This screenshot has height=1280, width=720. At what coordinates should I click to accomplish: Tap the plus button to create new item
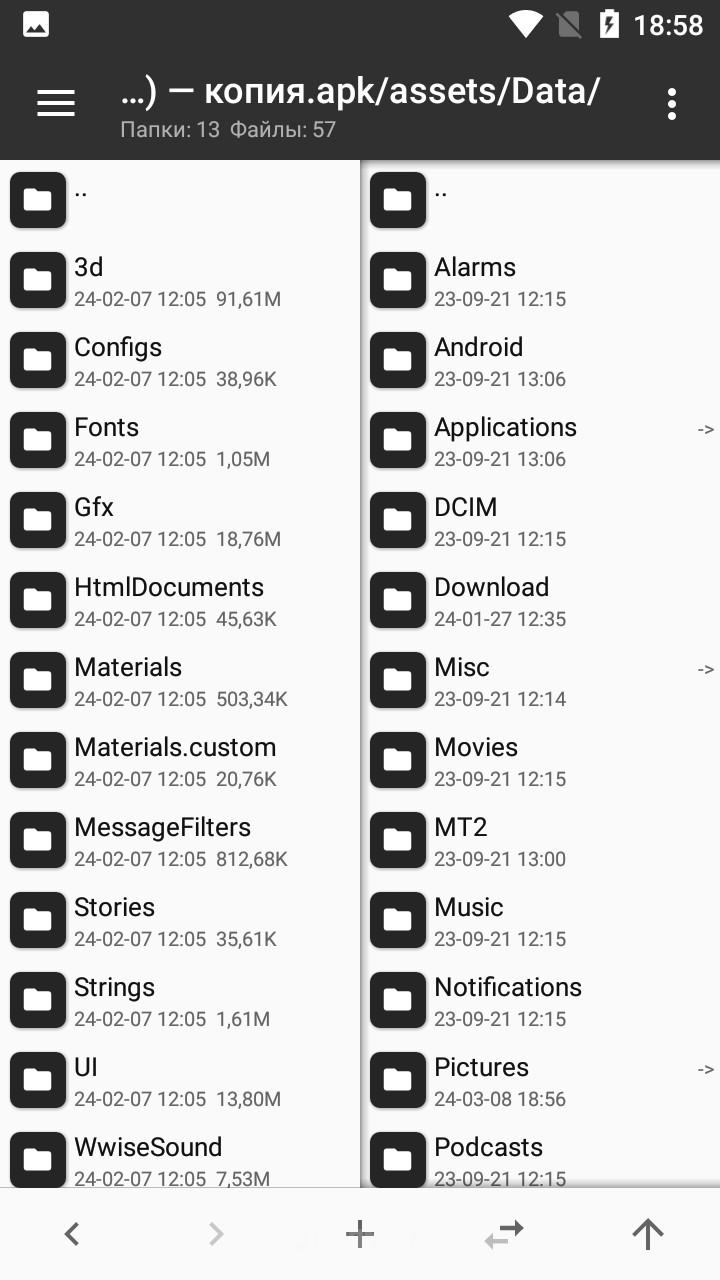360,1234
